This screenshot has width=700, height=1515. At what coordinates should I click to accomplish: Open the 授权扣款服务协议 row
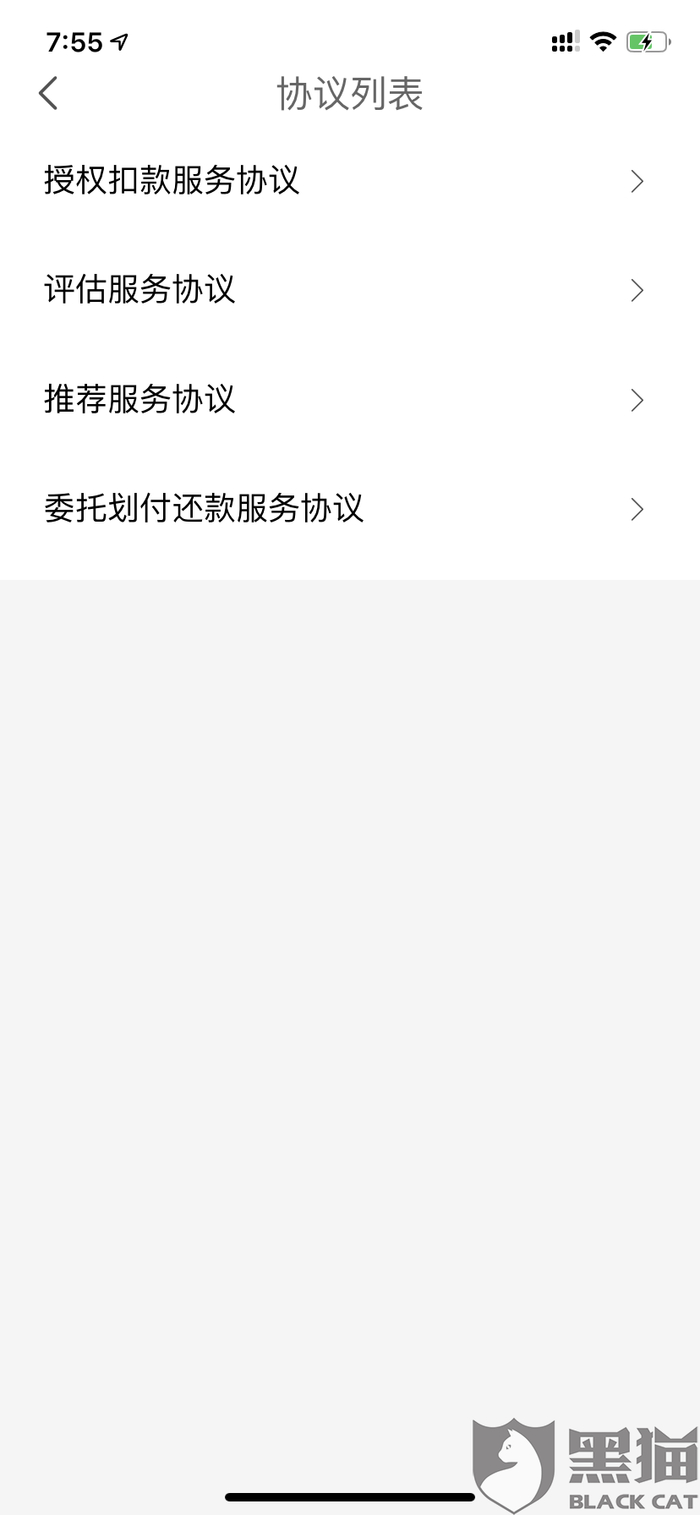click(x=350, y=181)
